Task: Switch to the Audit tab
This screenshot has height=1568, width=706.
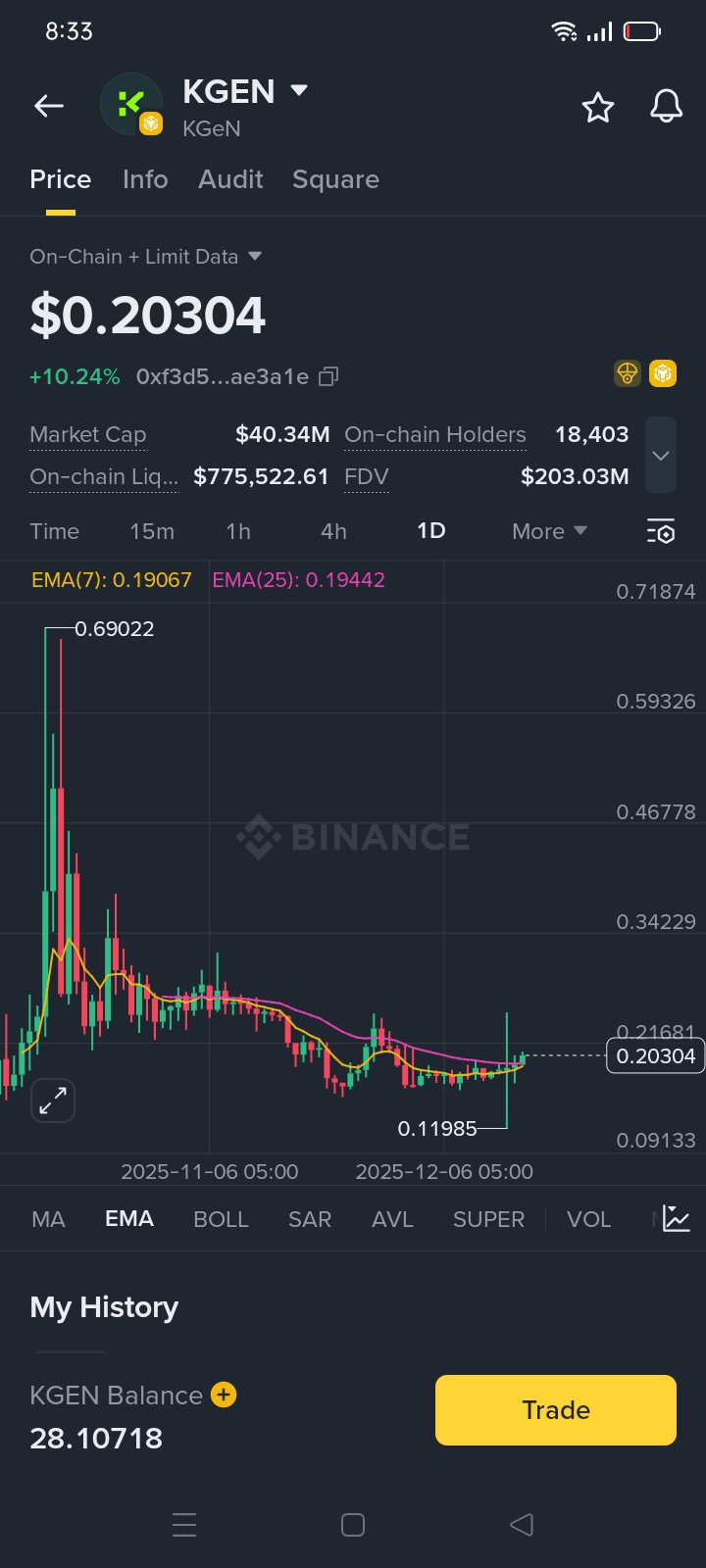Action: 230,179
